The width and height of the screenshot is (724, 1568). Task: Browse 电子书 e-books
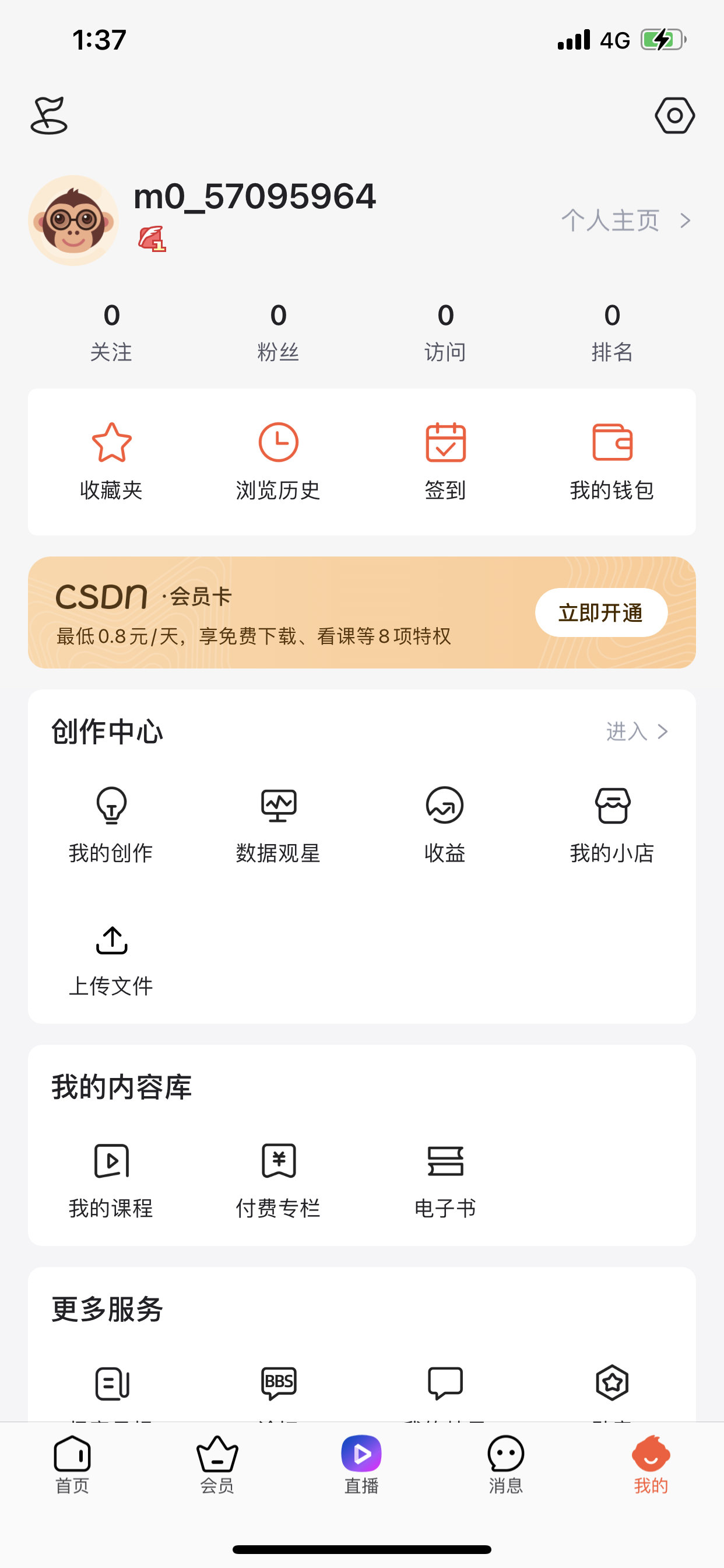(x=445, y=1179)
